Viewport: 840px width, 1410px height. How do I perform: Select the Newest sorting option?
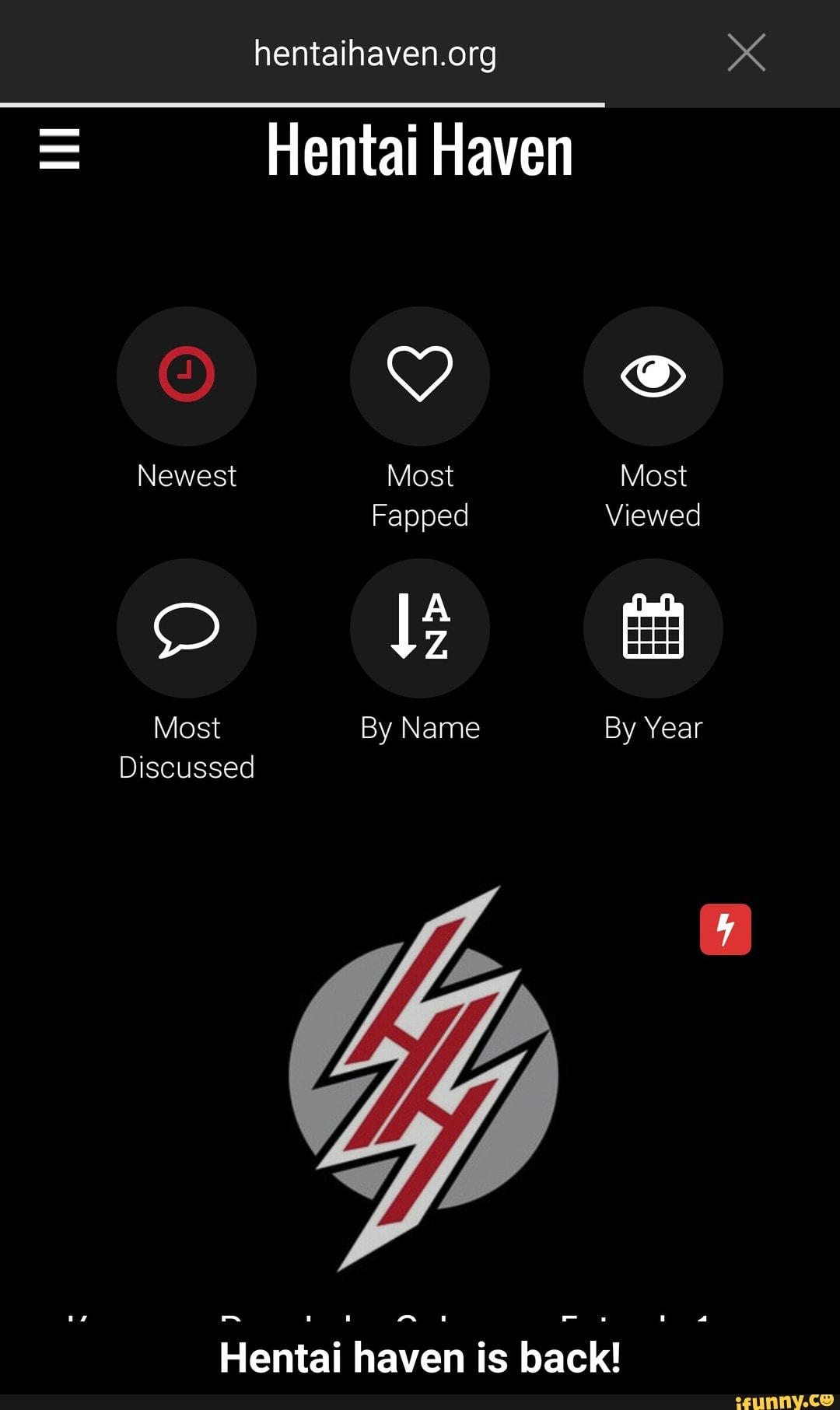187,376
